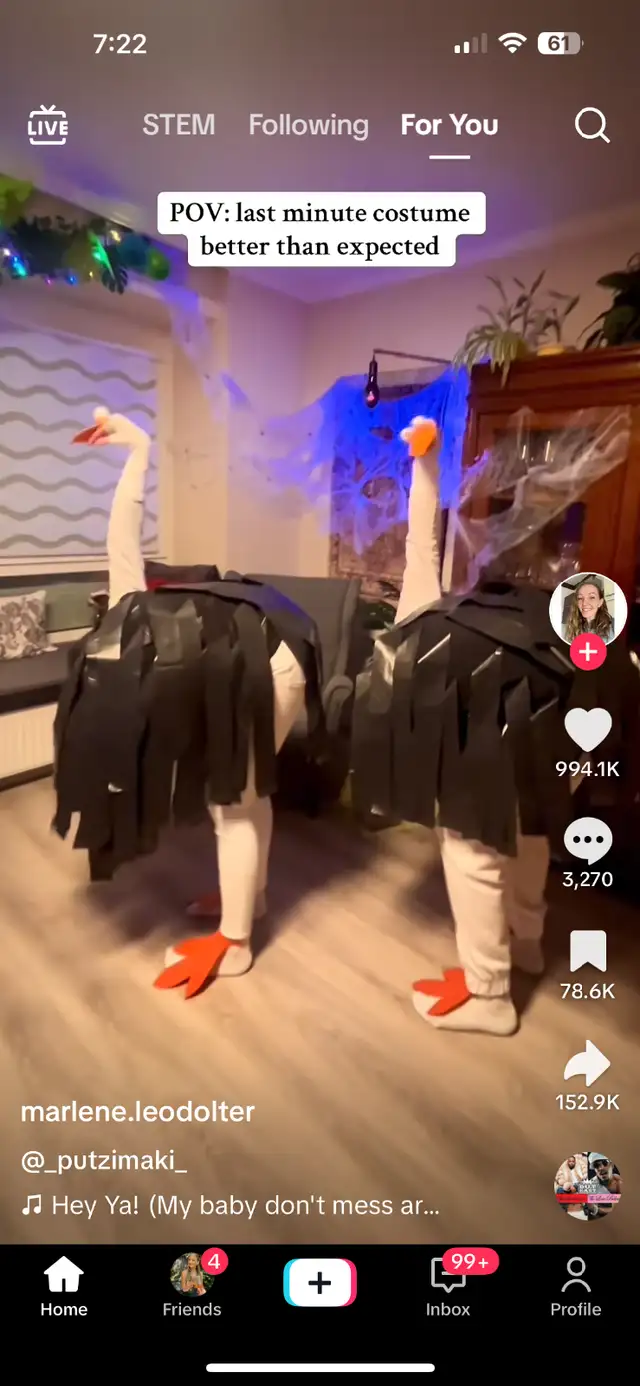Like this video with the heart

pyautogui.click(x=588, y=729)
